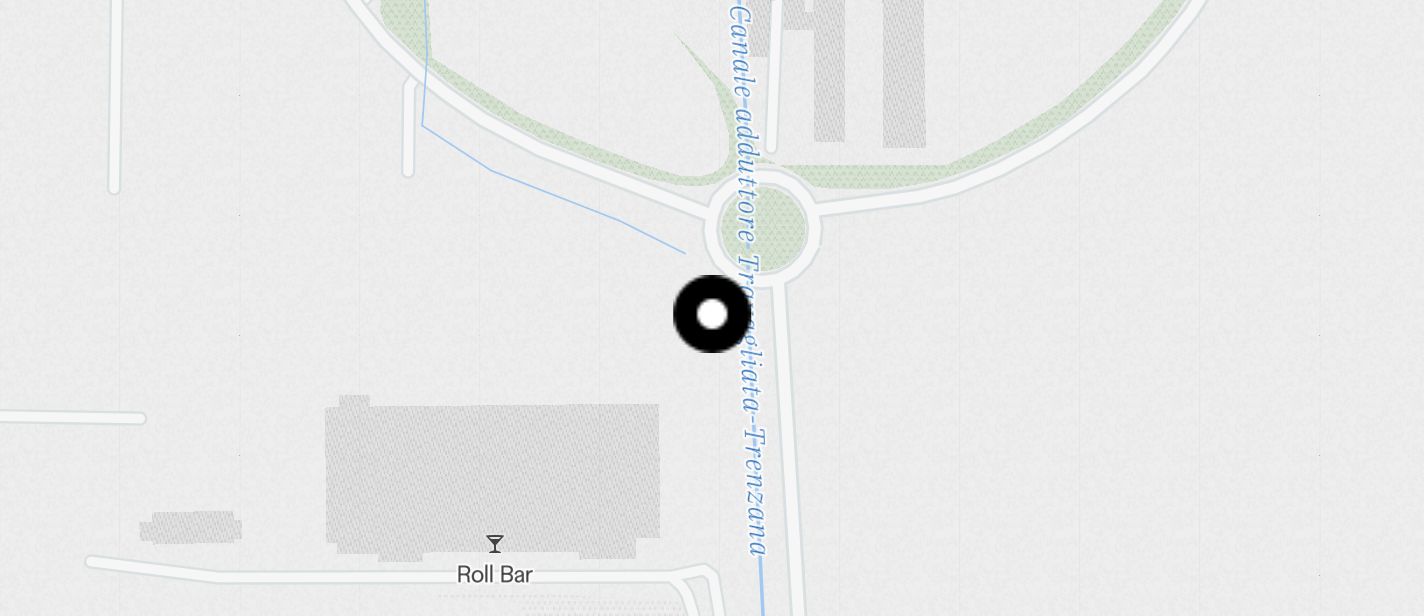The width and height of the screenshot is (1424, 616).
Task: Open the Roll Bar place marker
Action: click(495, 545)
